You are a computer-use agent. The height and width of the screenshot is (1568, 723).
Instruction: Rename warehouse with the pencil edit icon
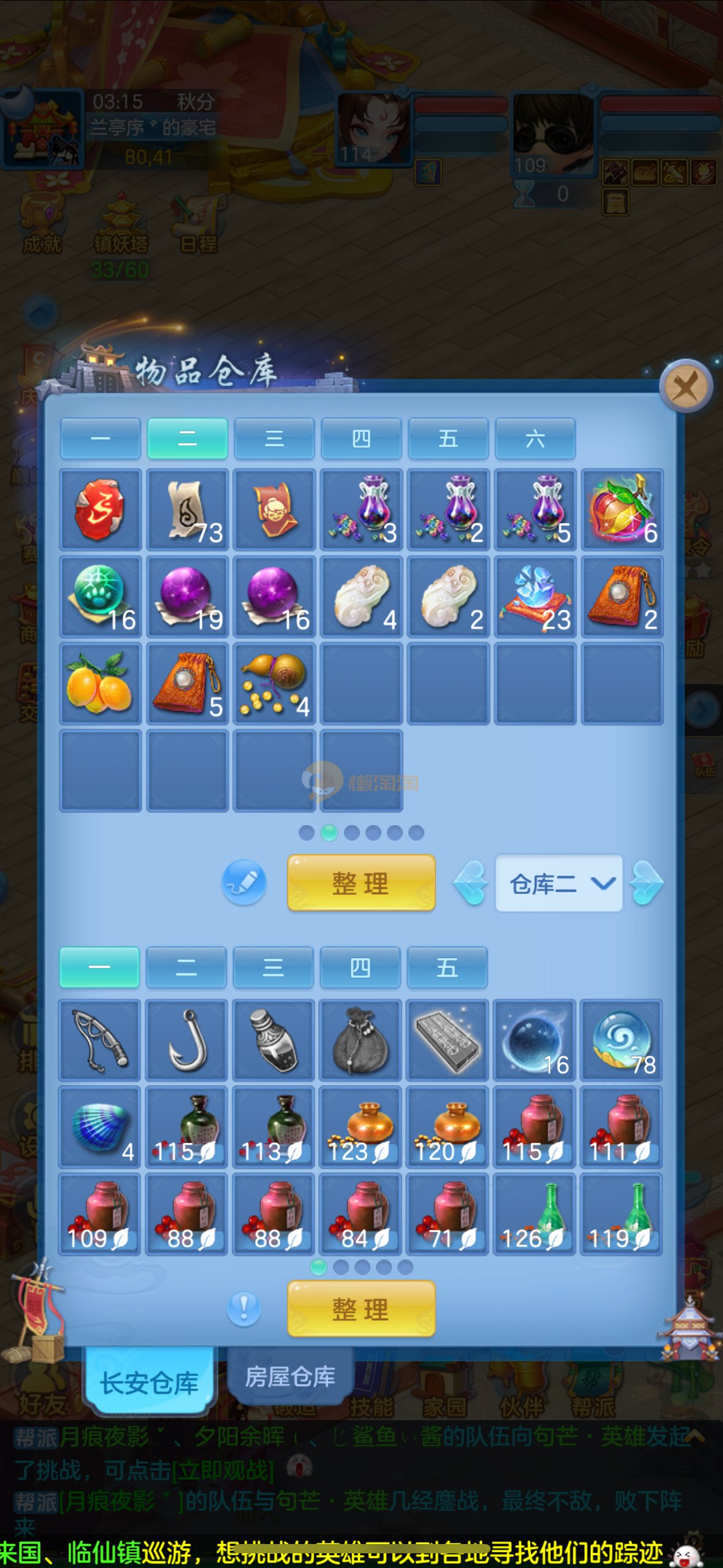click(244, 883)
